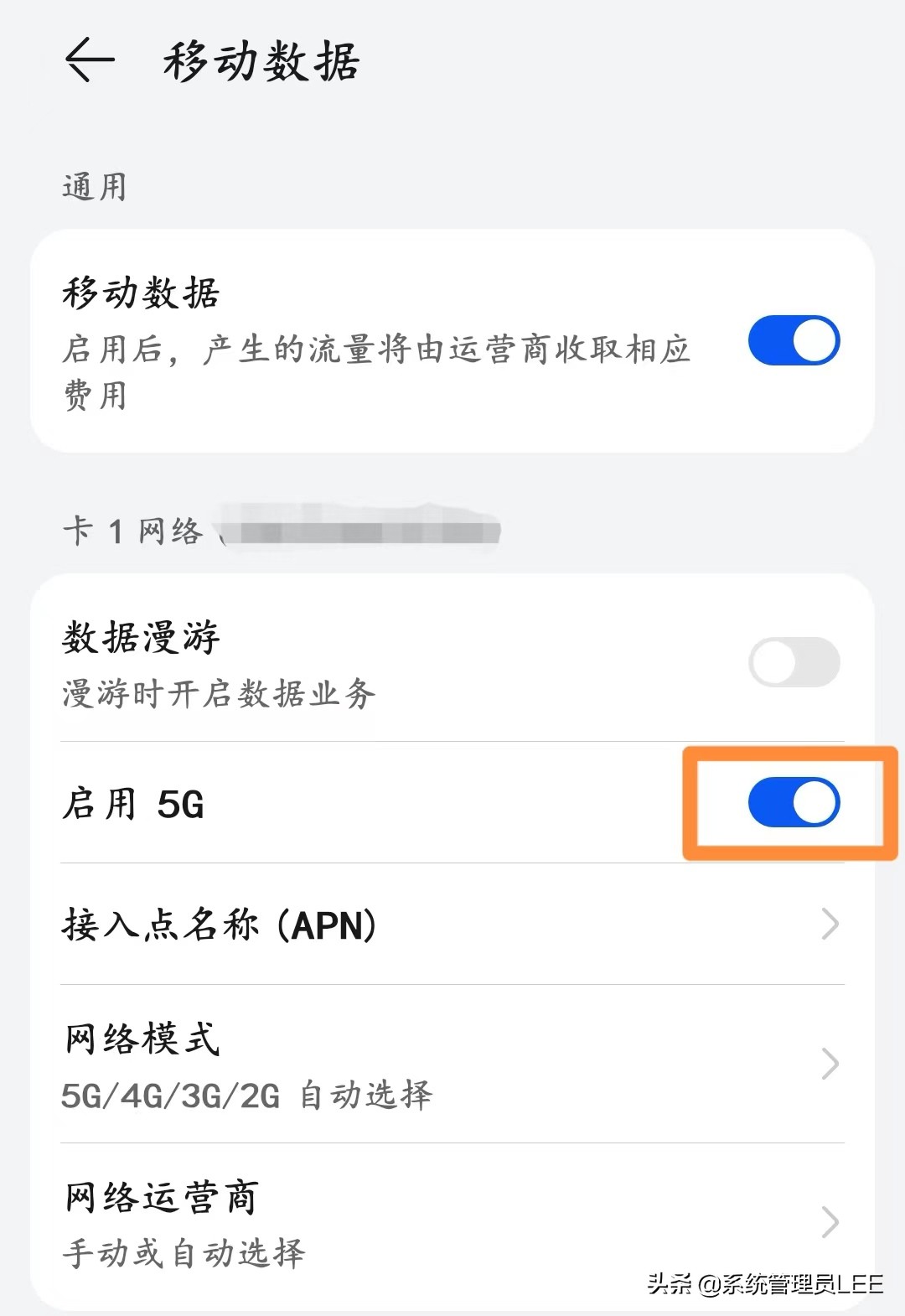The image size is (905, 1316).
Task: Open the APN settings chevron arrow
Action: 828,925
